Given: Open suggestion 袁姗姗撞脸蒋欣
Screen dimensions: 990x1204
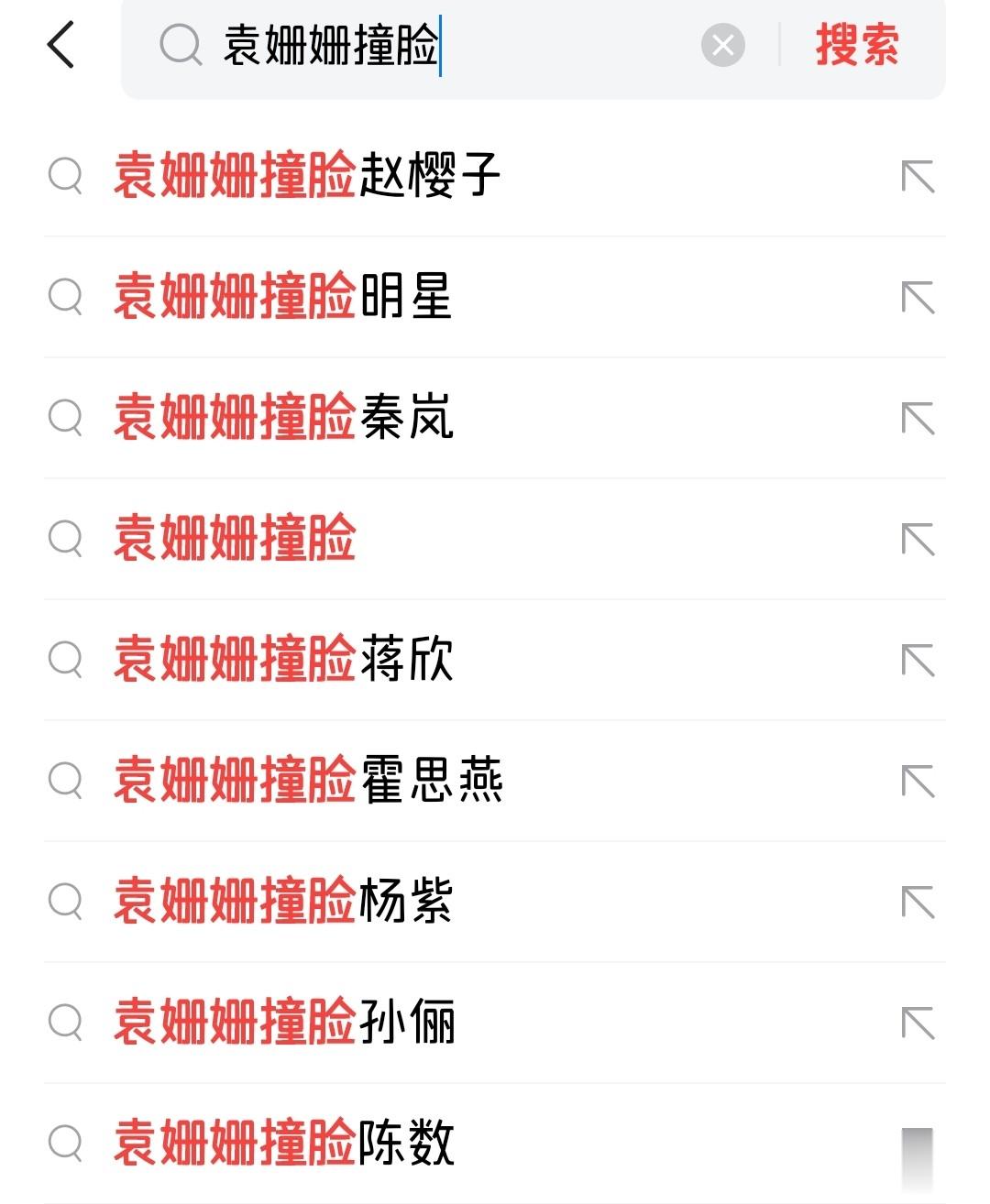Looking at the screenshot, I should pyautogui.click(x=283, y=660).
